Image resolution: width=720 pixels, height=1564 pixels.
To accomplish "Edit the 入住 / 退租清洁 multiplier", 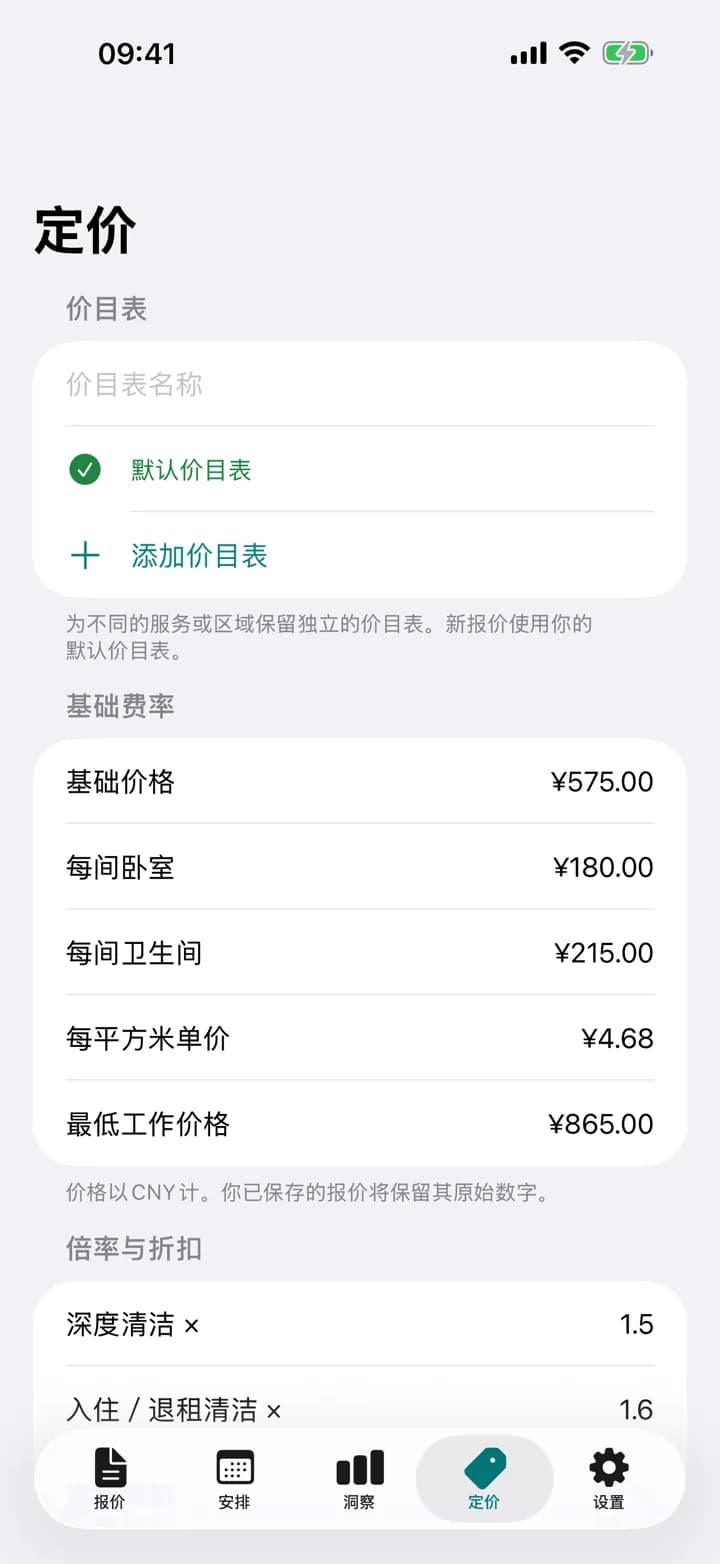I will (x=636, y=1409).
